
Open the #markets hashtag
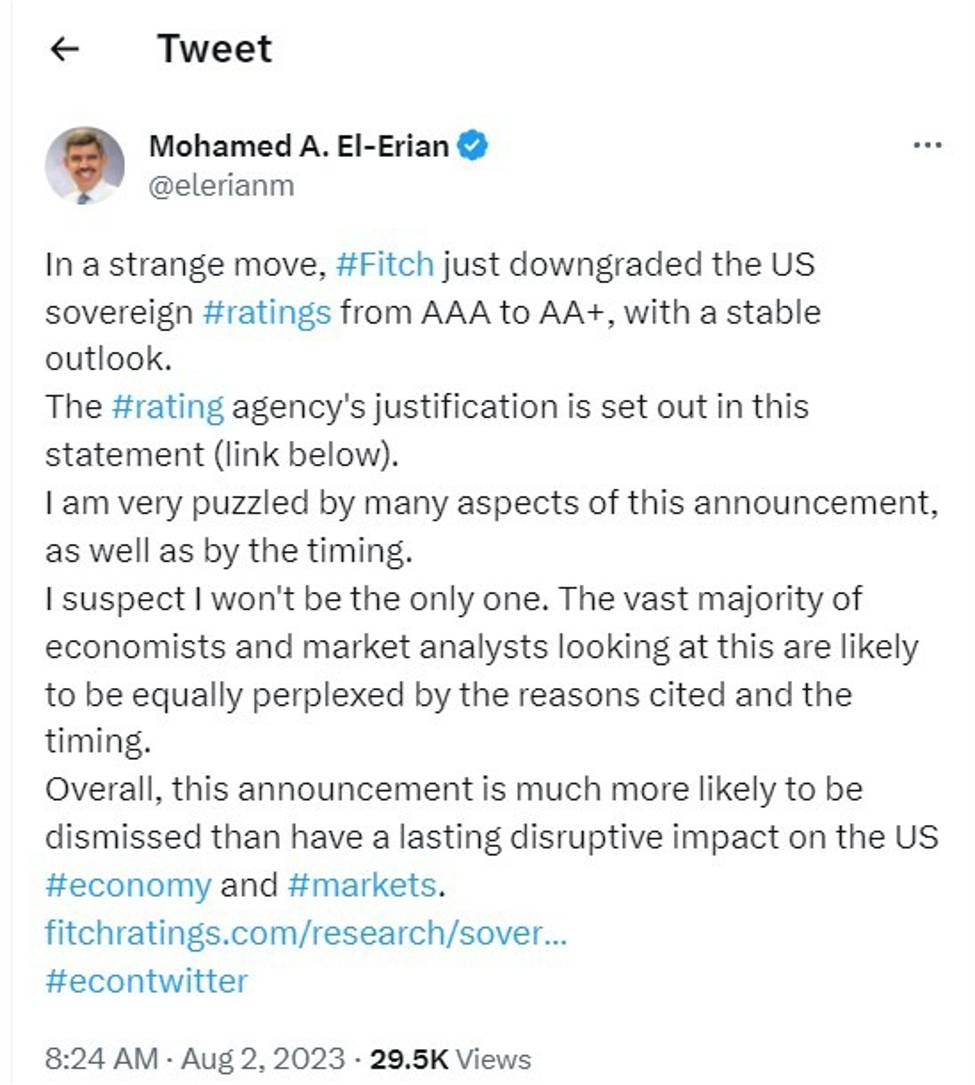(x=358, y=885)
